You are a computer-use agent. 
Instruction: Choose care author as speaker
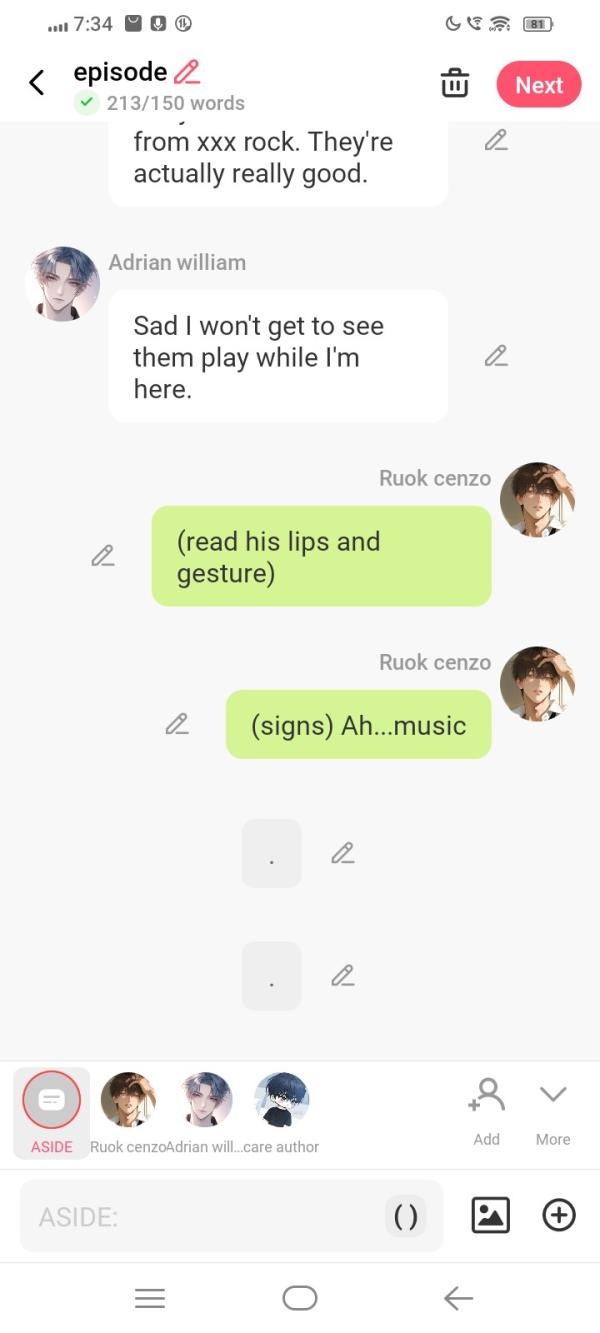click(281, 1102)
